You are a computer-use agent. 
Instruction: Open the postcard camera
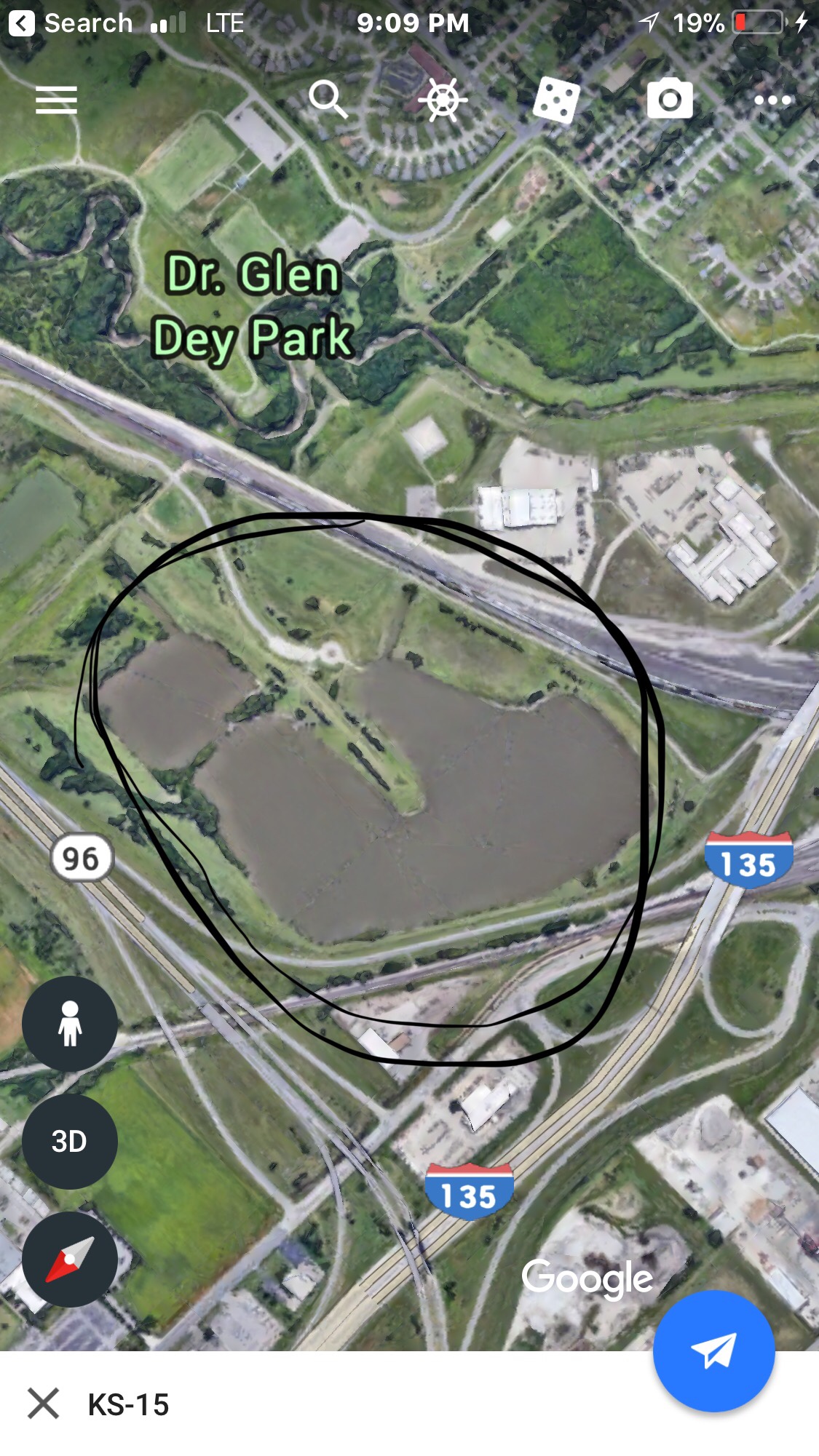point(670,100)
